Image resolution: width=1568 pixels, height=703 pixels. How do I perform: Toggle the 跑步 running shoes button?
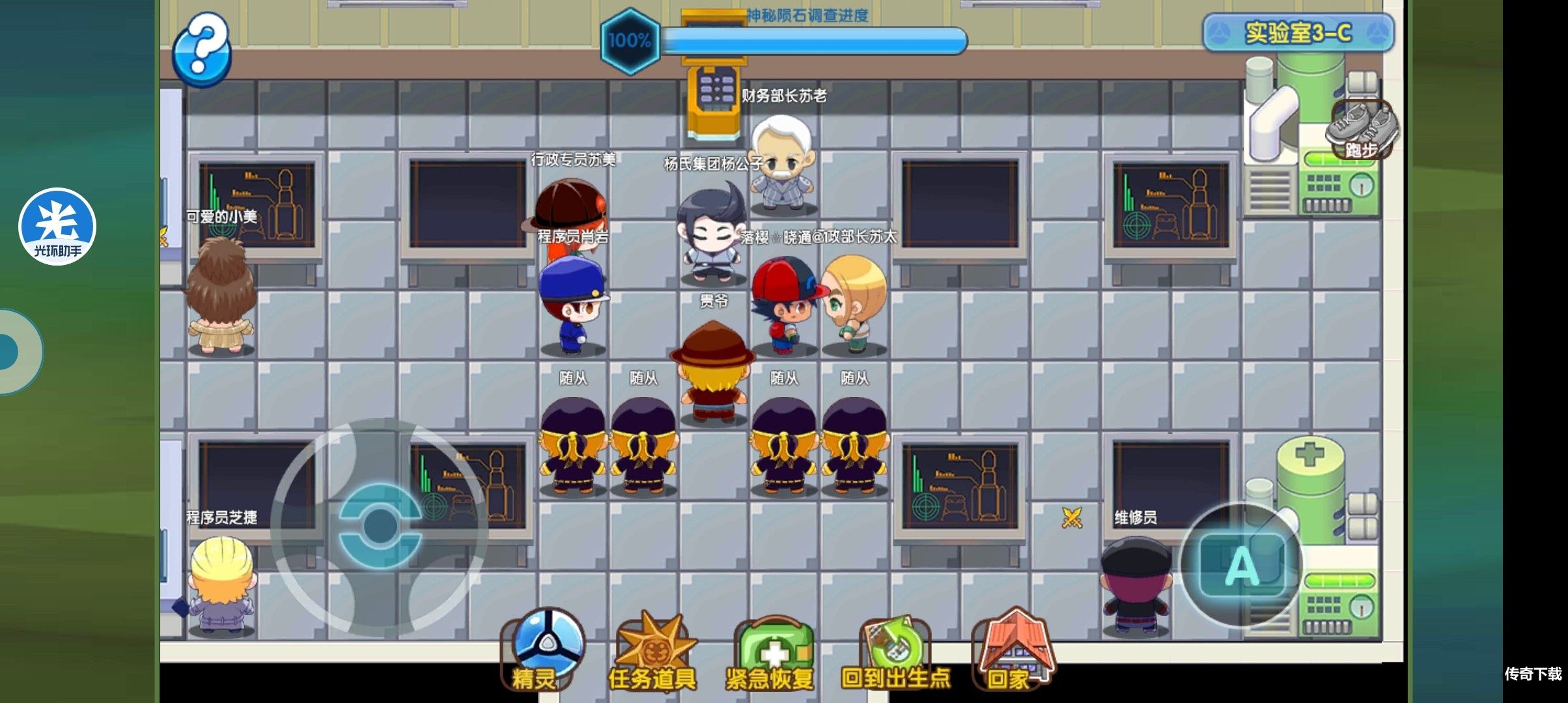pos(1362,130)
